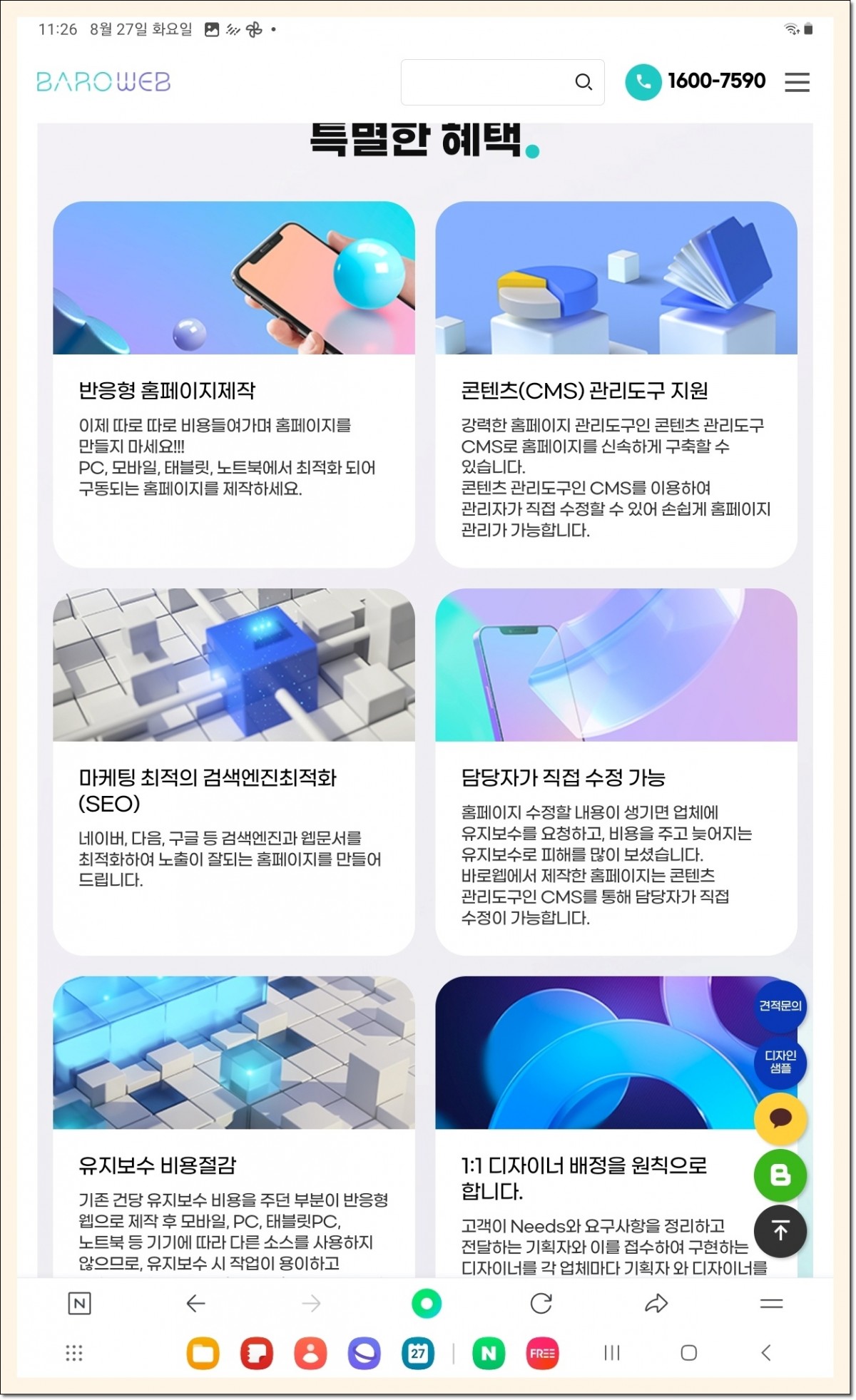Open the 견적문의 floating button
This screenshot has width=856, height=1400.
[x=780, y=1006]
